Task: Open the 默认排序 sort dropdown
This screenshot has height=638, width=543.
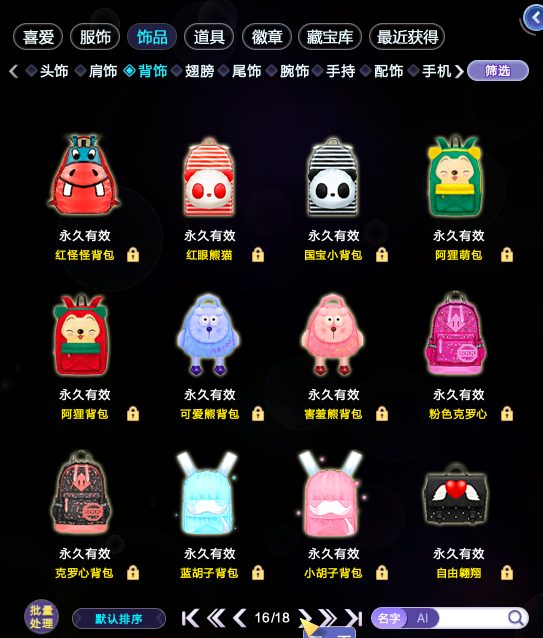Action: point(119,619)
